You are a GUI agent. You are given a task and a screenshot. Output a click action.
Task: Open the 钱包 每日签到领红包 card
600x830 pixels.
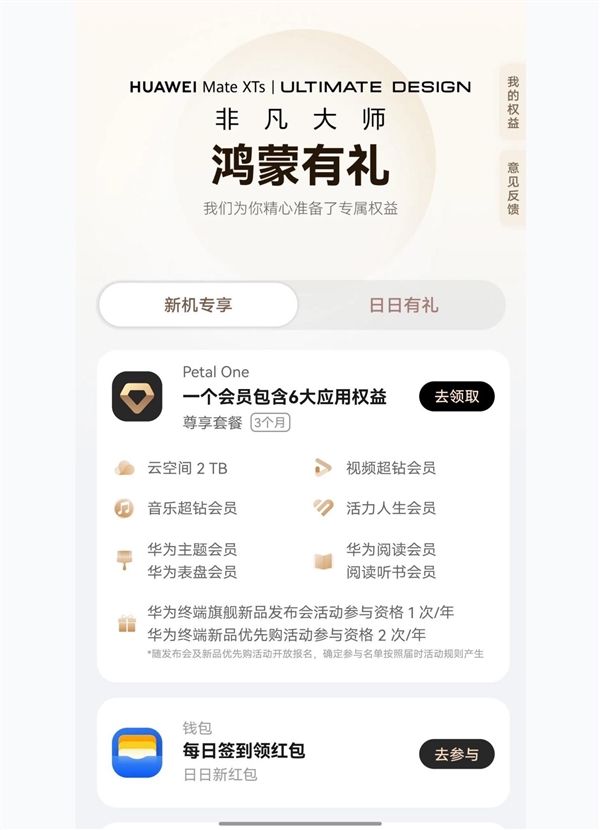(260, 752)
